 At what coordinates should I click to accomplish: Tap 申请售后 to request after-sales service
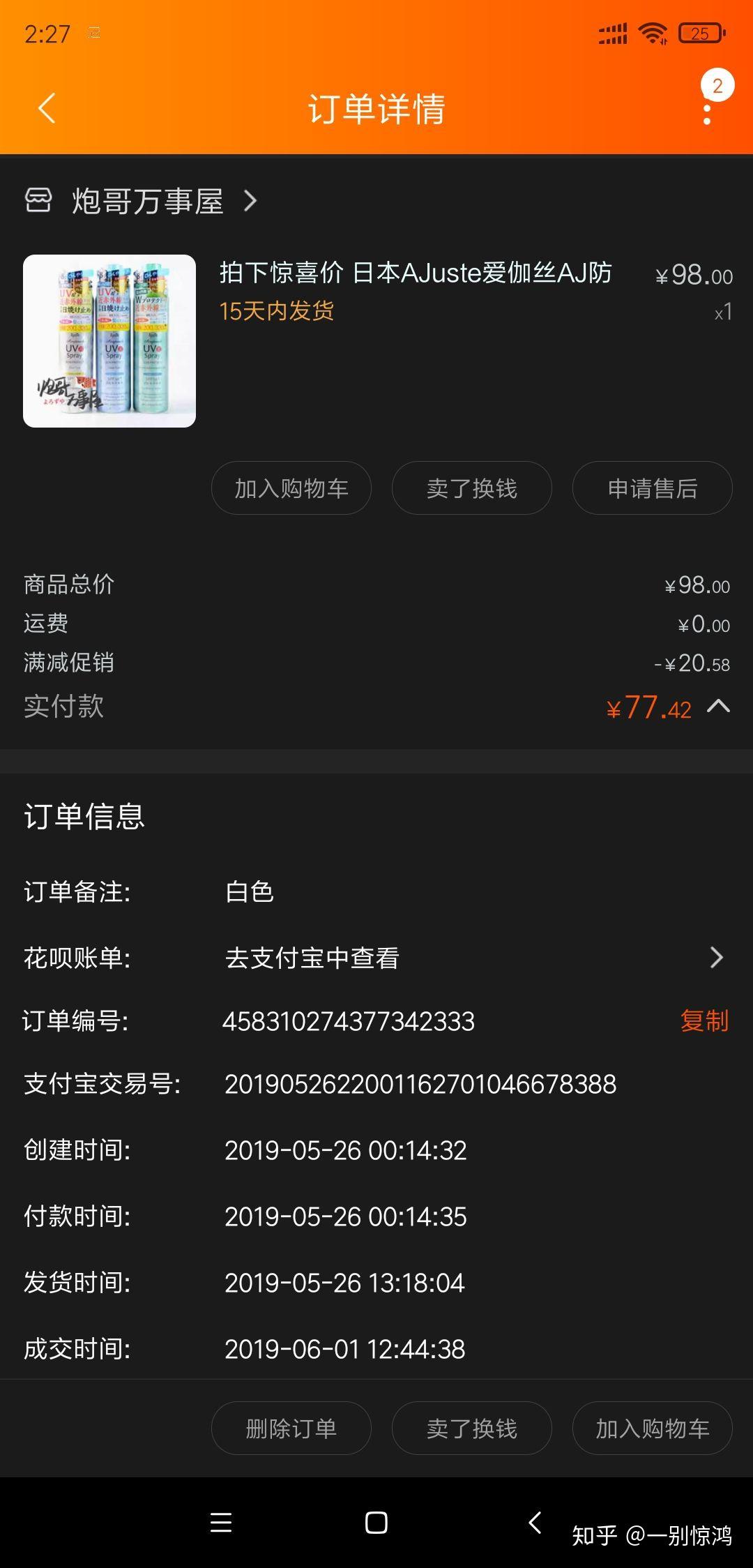pyautogui.click(x=652, y=488)
